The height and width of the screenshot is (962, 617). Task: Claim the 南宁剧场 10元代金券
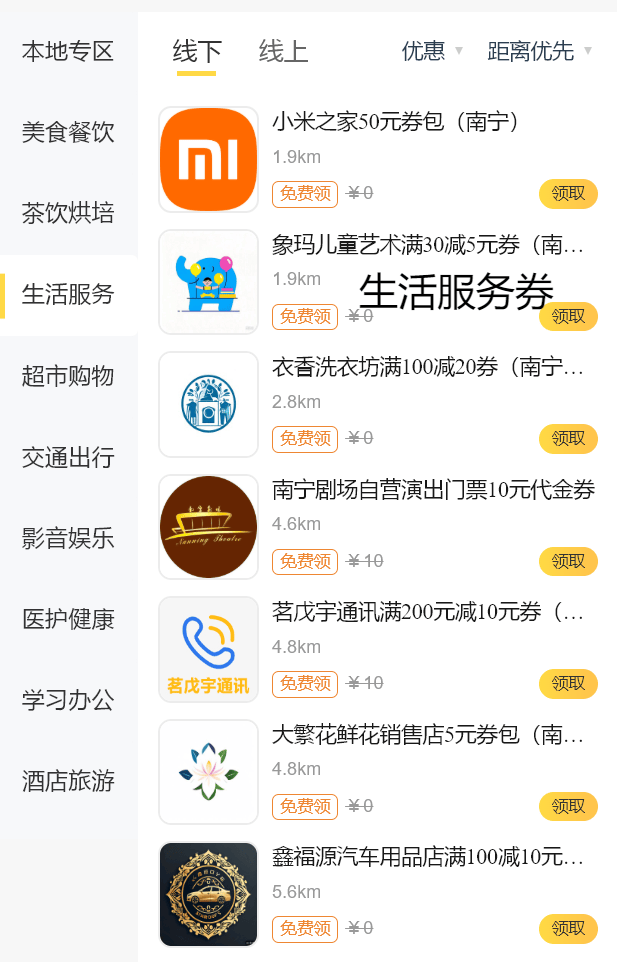[x=568, y=562]
